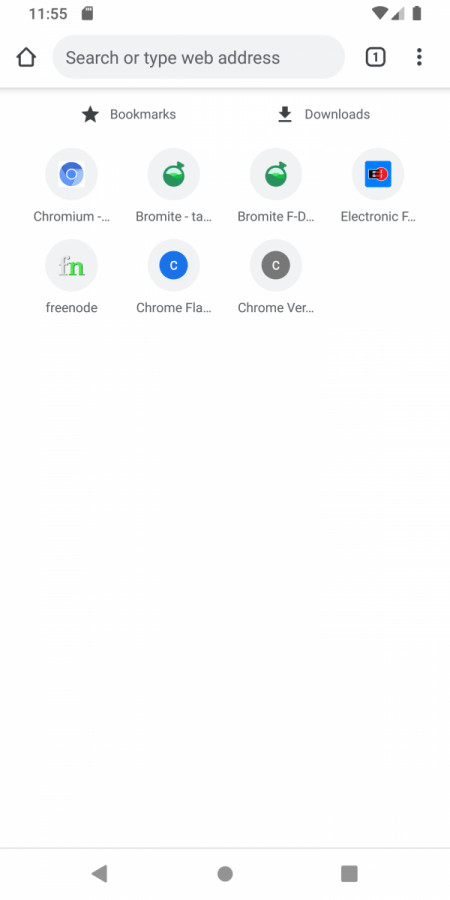The width and height of the screenshot is (450, 900).
Task: Open the Chromium shortcut tile
Action: (71, 186)
